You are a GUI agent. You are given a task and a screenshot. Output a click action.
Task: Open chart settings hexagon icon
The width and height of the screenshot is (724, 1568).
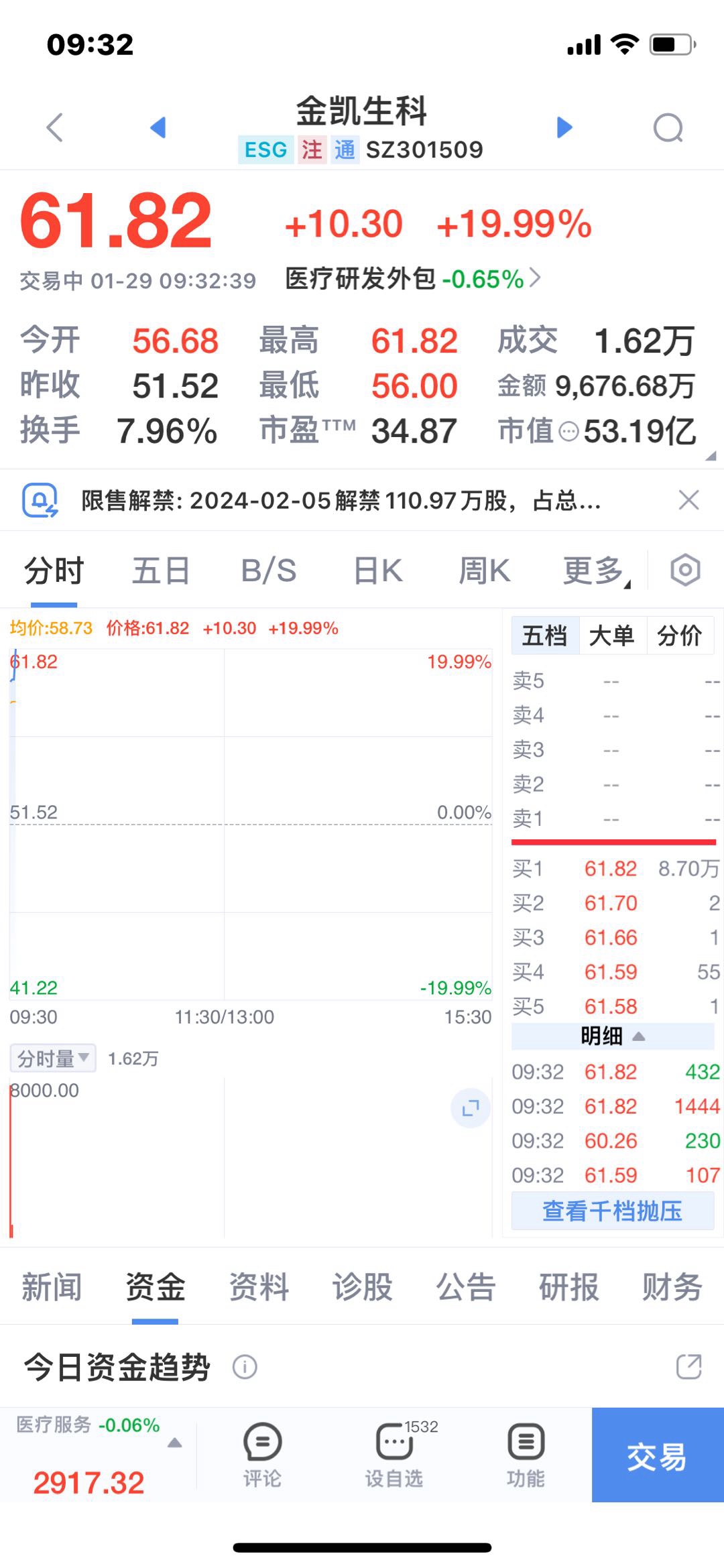[685, 570]
